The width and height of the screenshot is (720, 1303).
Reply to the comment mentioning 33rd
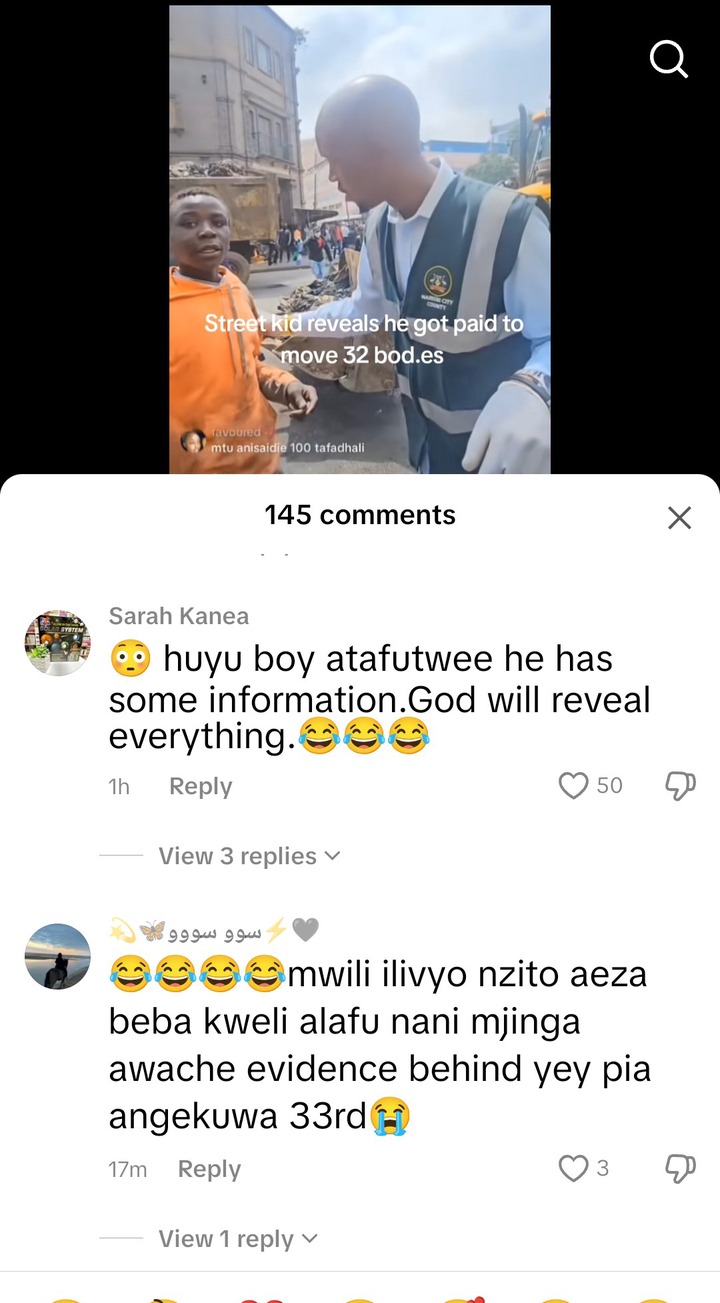click(x=209, y=1169)
